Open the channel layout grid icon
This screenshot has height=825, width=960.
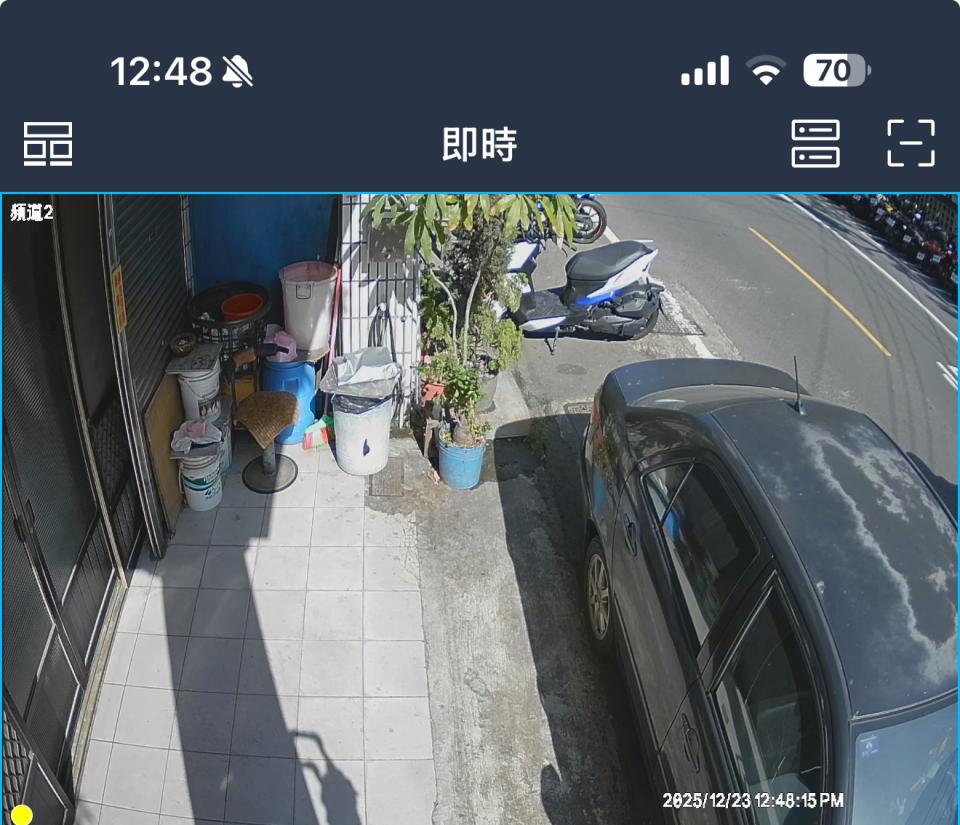tap(48, 144)
